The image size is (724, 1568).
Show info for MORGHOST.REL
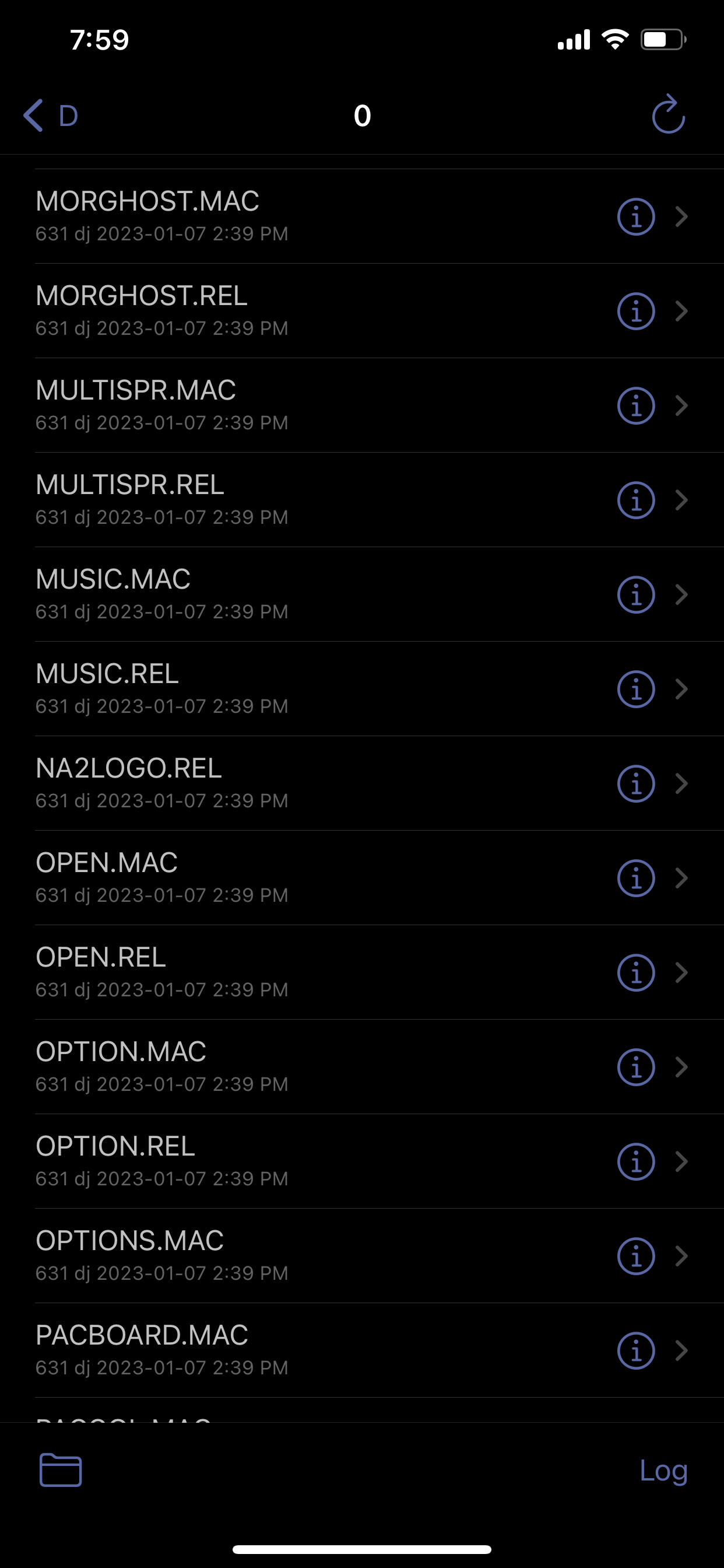pyautogui.click(x=636, y=311)
